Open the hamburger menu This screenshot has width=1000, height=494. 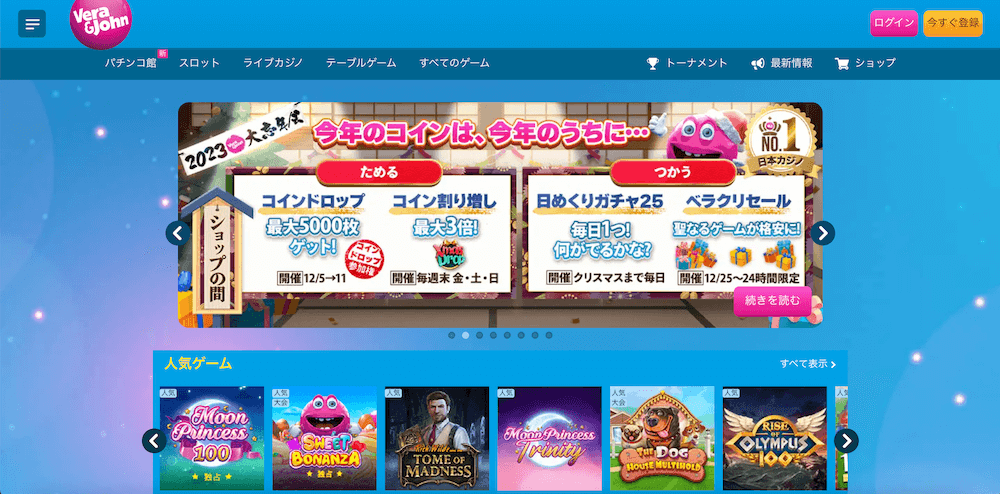32,23
